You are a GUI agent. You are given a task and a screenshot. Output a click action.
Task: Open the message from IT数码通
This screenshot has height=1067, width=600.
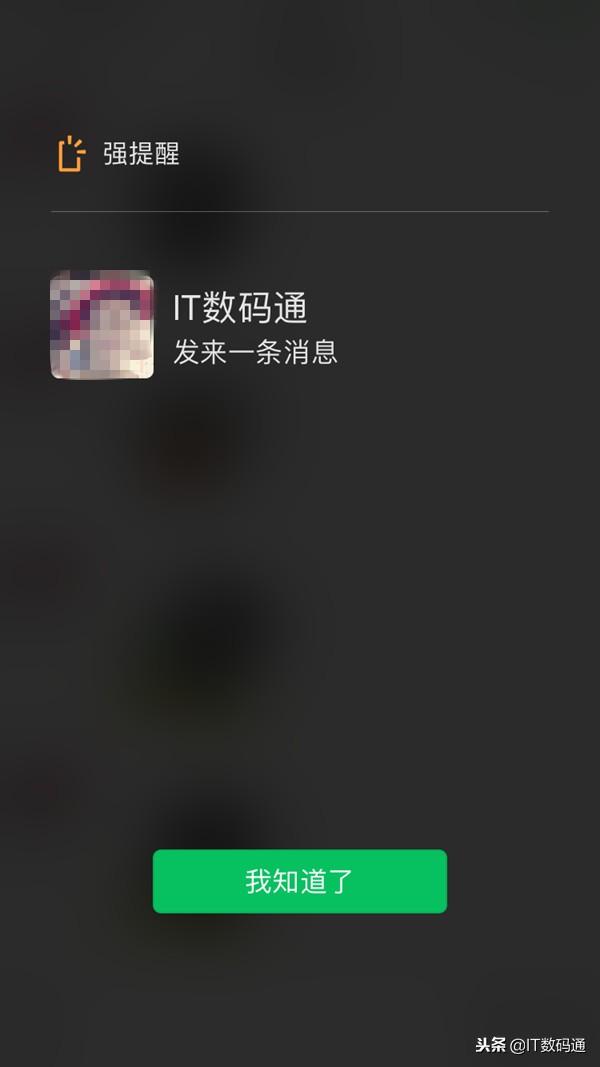[299, 325]
